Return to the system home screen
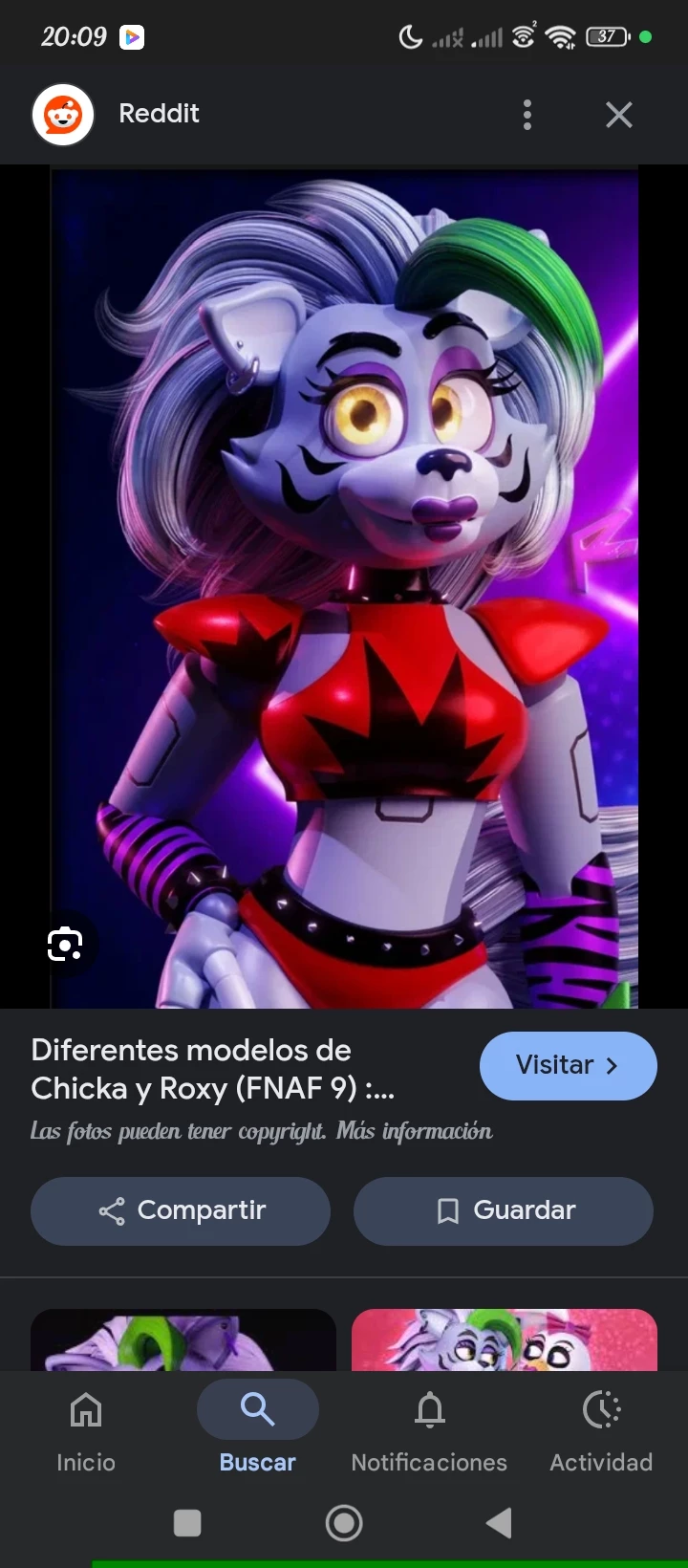The image size is (688, 1568). click(344, 1523)
